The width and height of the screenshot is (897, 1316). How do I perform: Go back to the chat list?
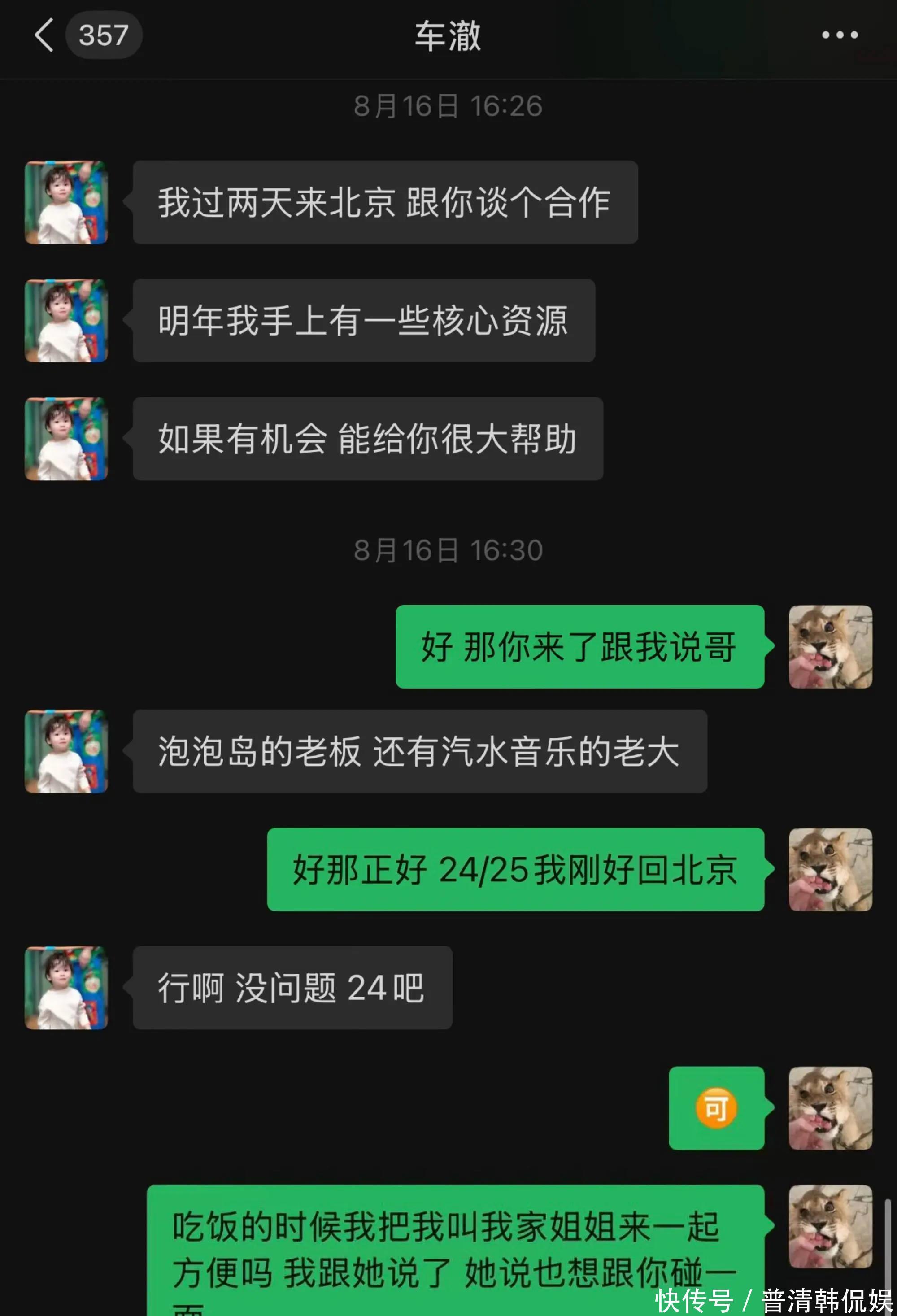pos(44,35)
